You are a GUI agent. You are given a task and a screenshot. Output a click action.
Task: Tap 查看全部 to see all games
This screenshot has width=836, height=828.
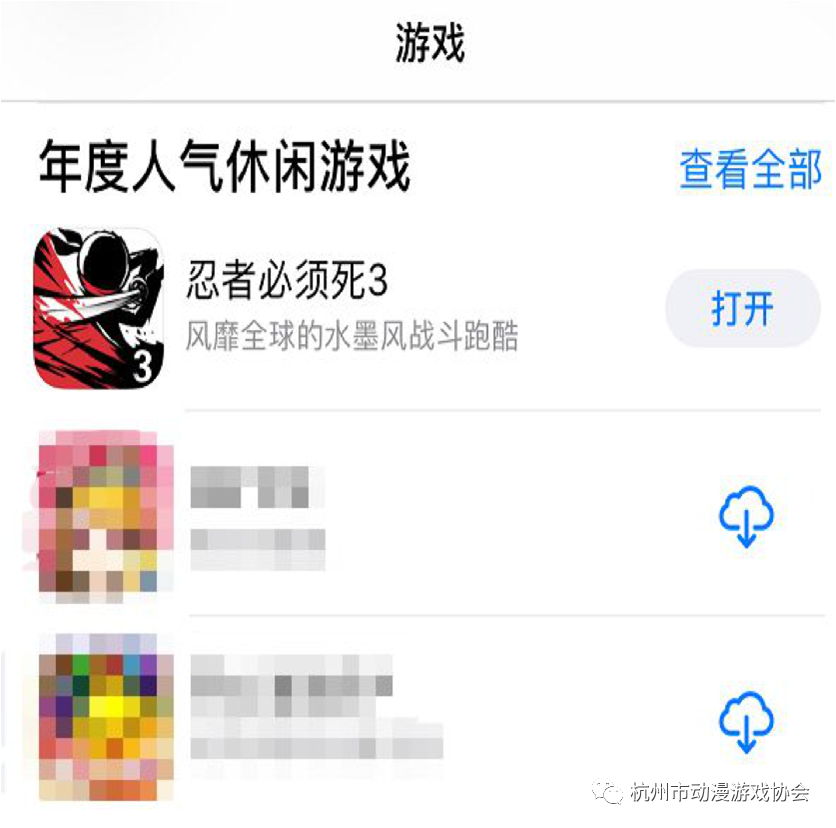click(750, 169)
